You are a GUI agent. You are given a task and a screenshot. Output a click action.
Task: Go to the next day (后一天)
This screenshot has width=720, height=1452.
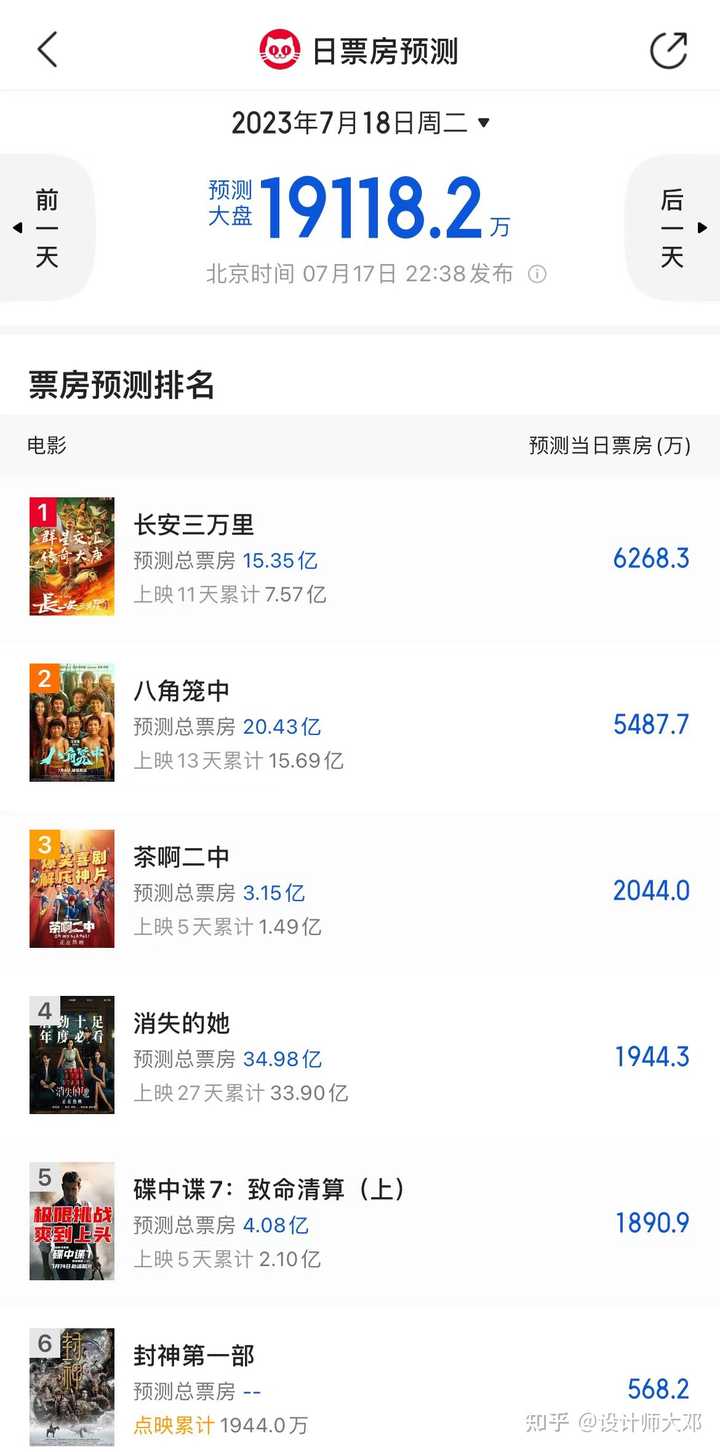pos(673,228)
